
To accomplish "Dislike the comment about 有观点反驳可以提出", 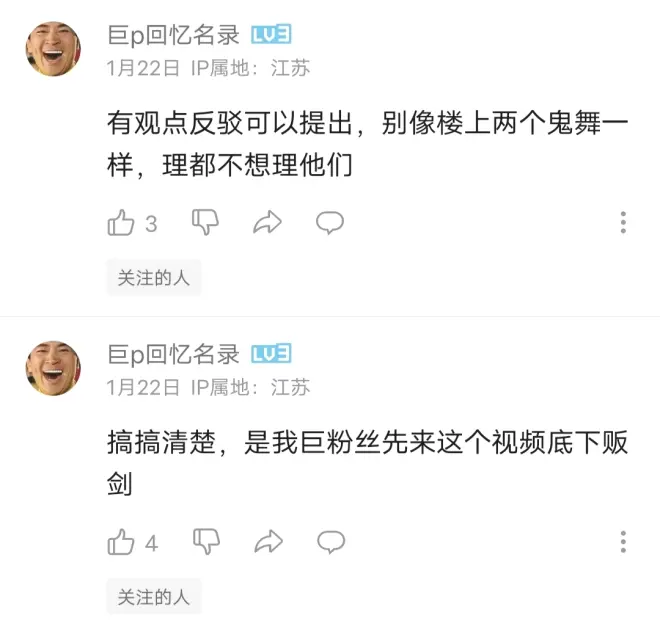I will point(205,223).
